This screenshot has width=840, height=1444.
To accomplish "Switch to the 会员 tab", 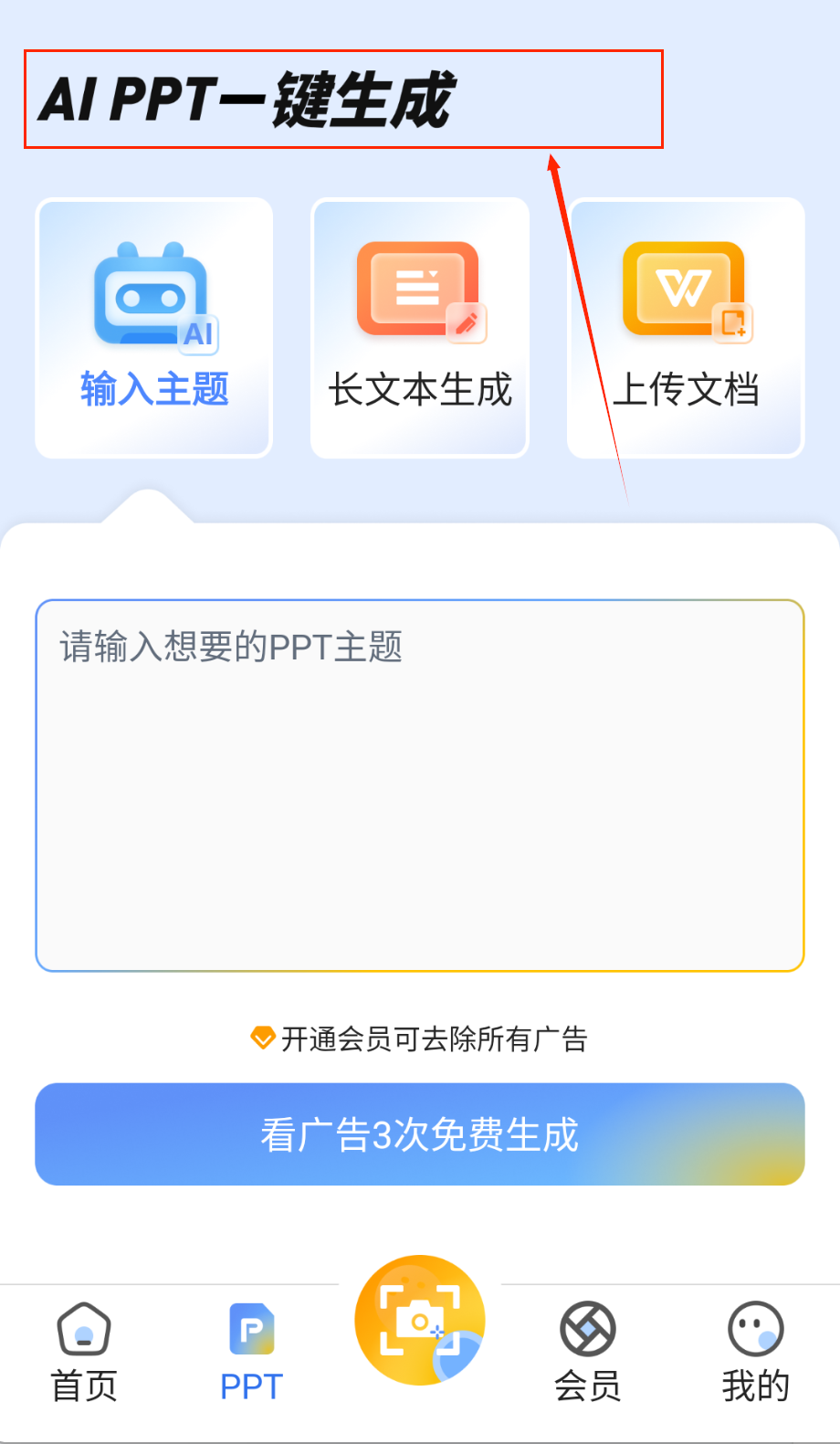I will [588, 1352].
